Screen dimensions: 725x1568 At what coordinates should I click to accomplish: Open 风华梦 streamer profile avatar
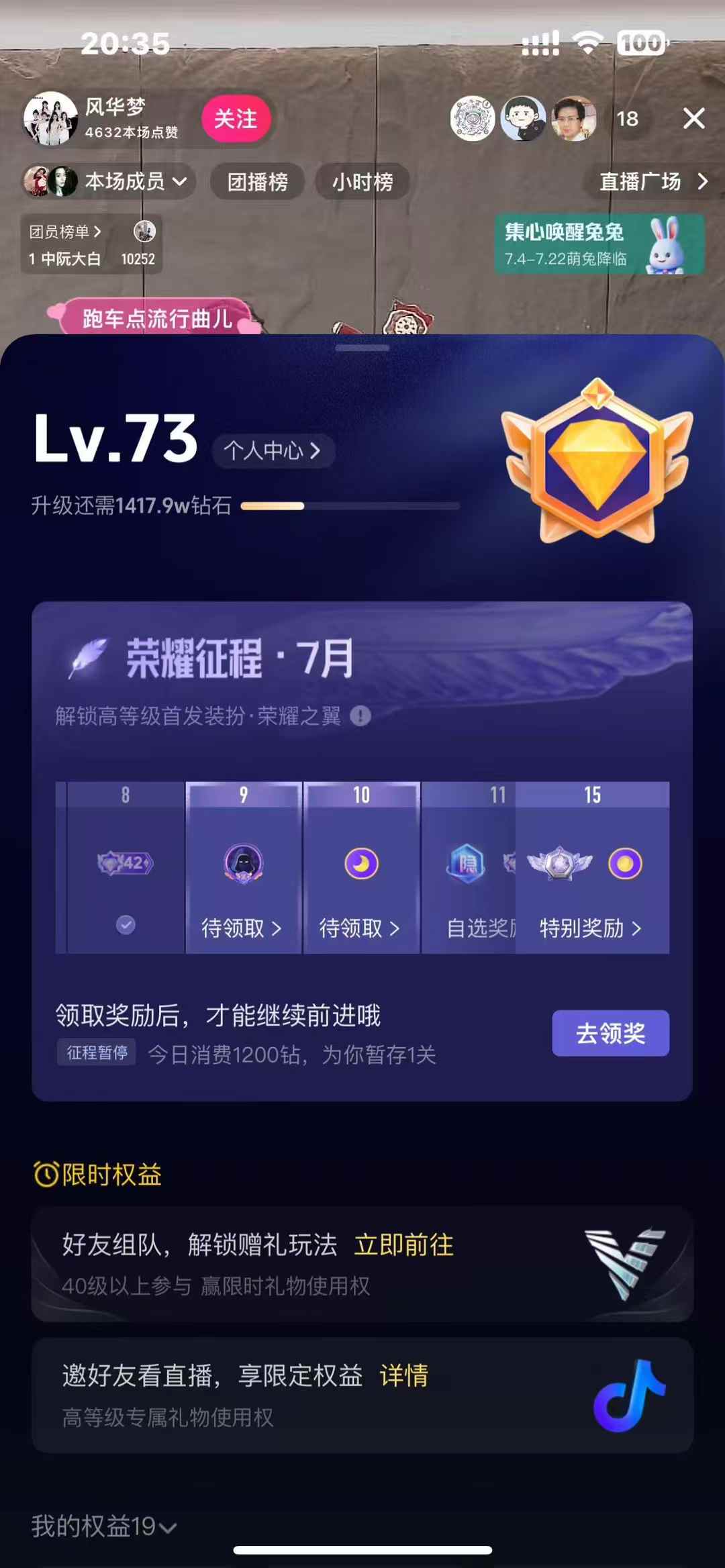click(50, 119)
